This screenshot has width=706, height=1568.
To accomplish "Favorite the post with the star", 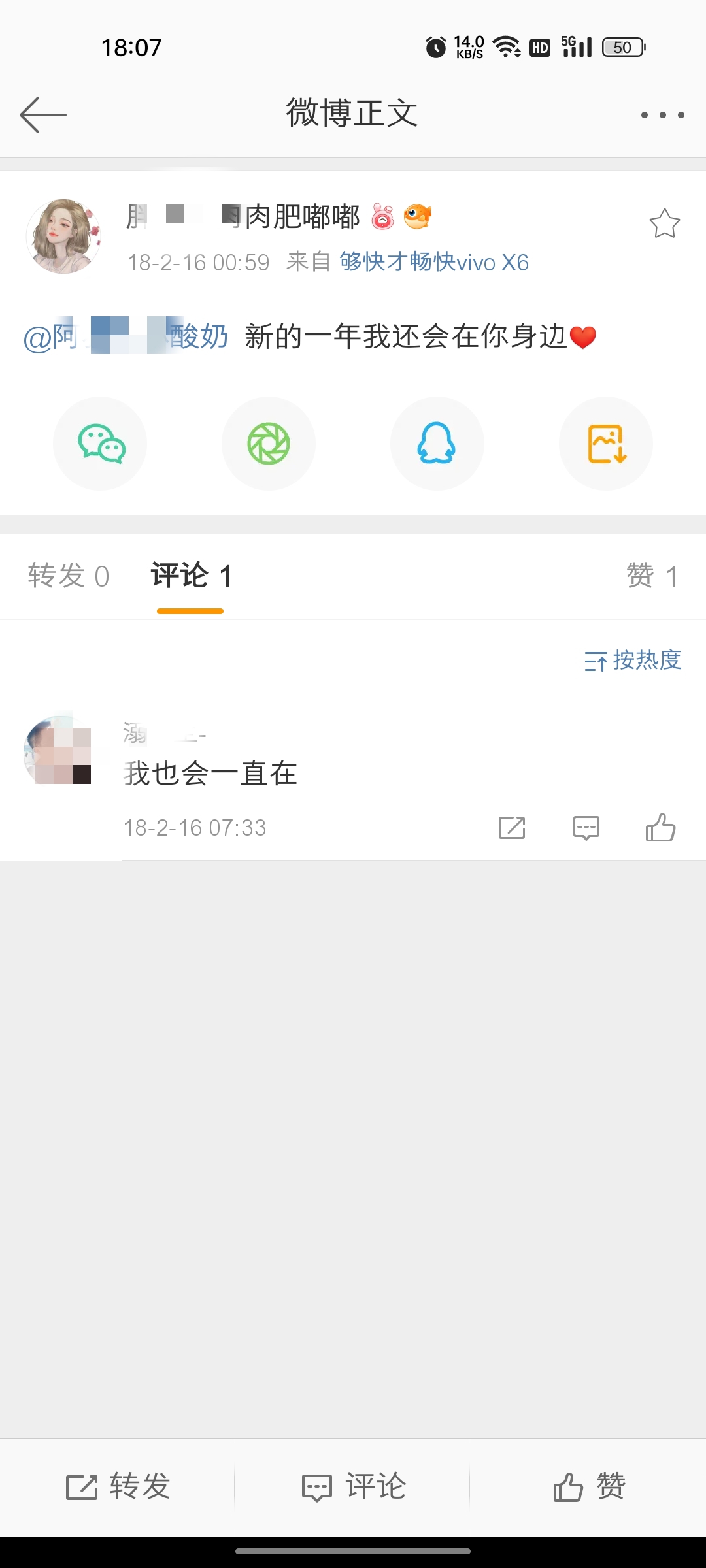I will click(x=665, y=223).
